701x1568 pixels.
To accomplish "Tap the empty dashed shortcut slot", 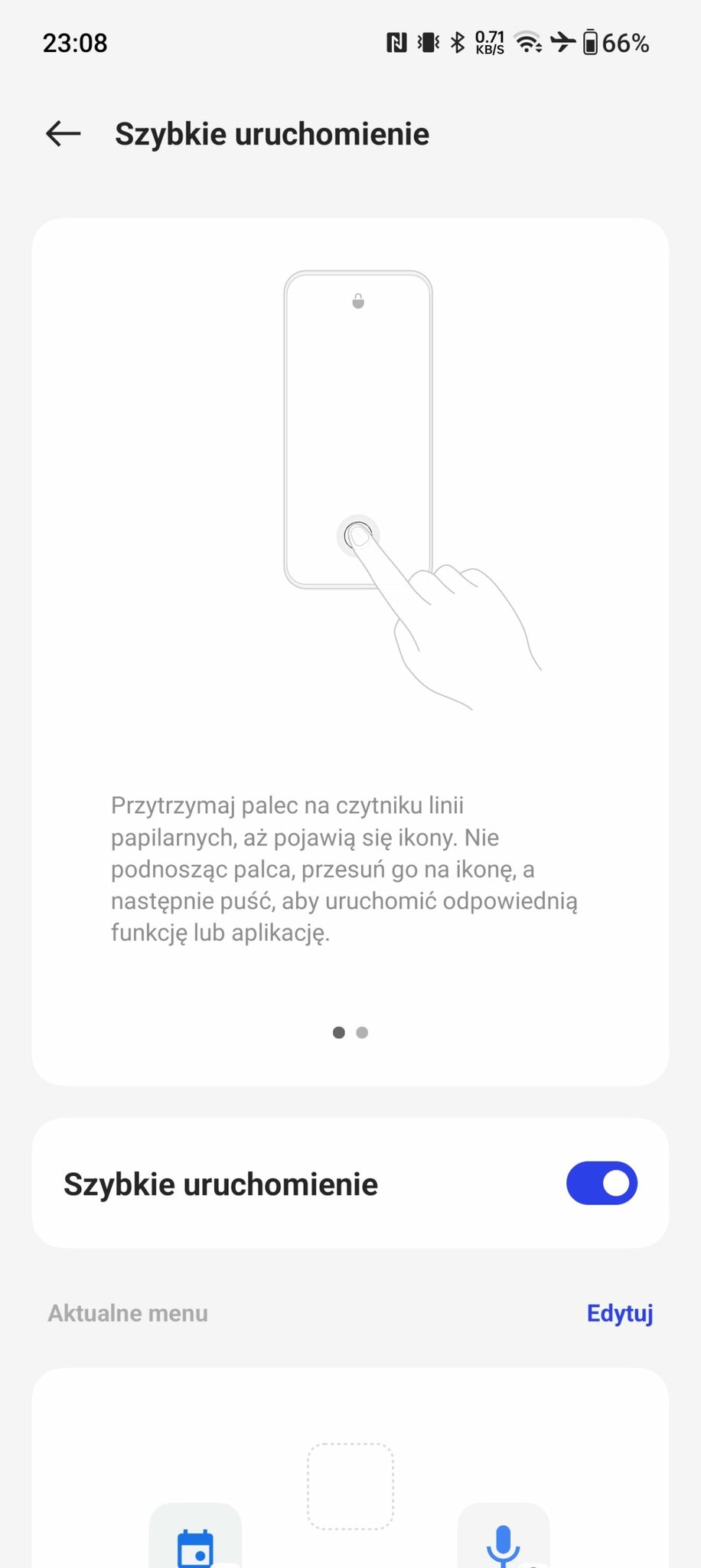I will click(350, 1486).
